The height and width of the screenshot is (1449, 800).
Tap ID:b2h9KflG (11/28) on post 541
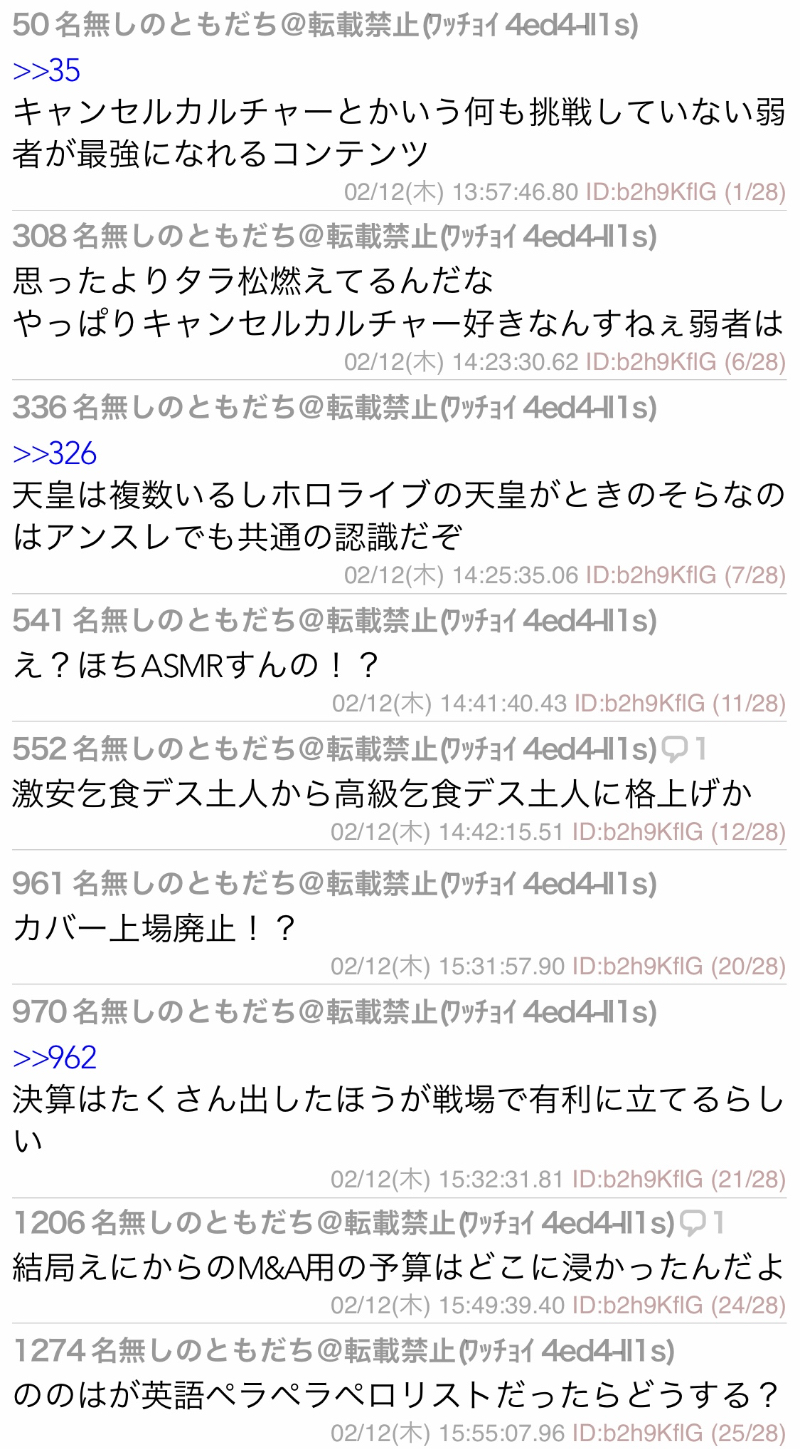(x=679, y=703)
